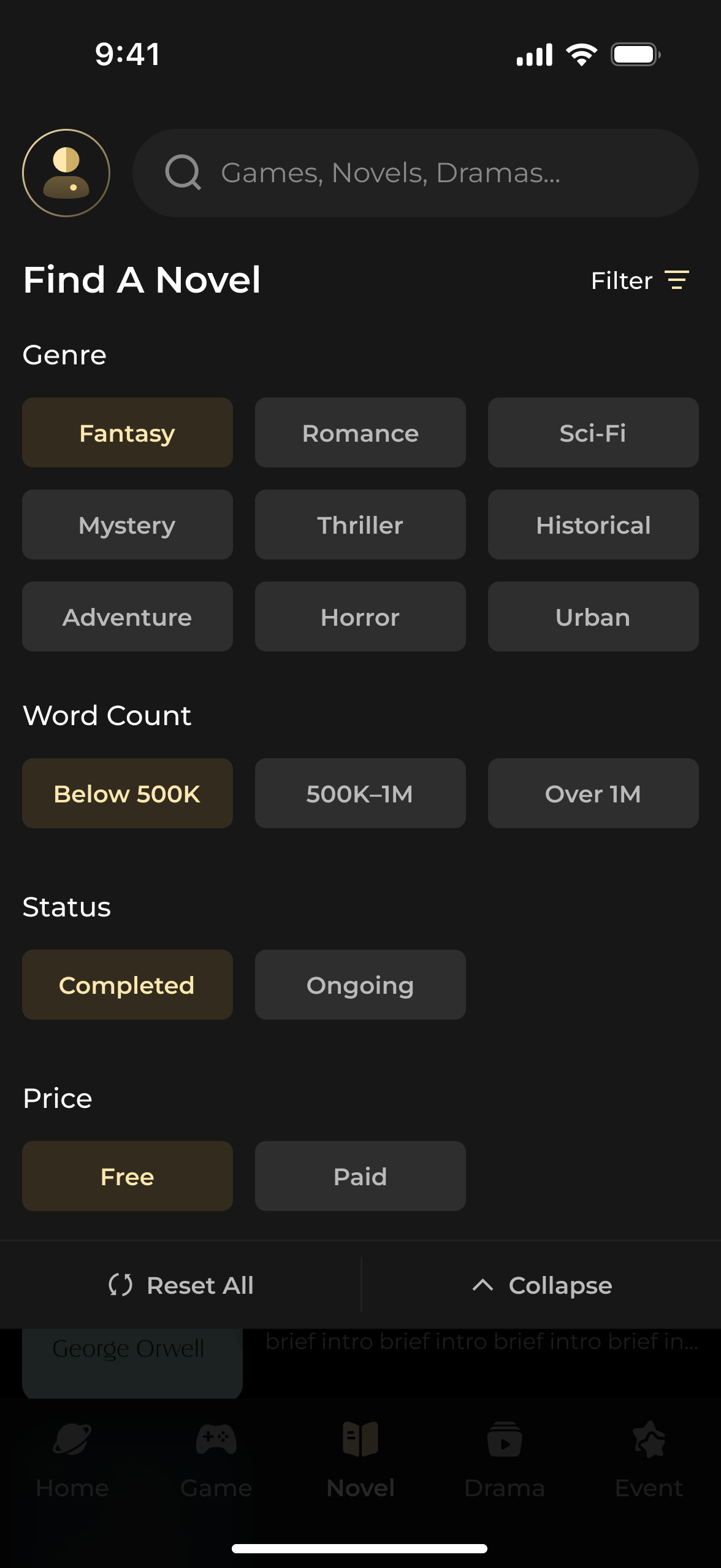The width and height of the screenshot is (721, 1568).
Task: Open the profile avatar
Action: [66, 173]
